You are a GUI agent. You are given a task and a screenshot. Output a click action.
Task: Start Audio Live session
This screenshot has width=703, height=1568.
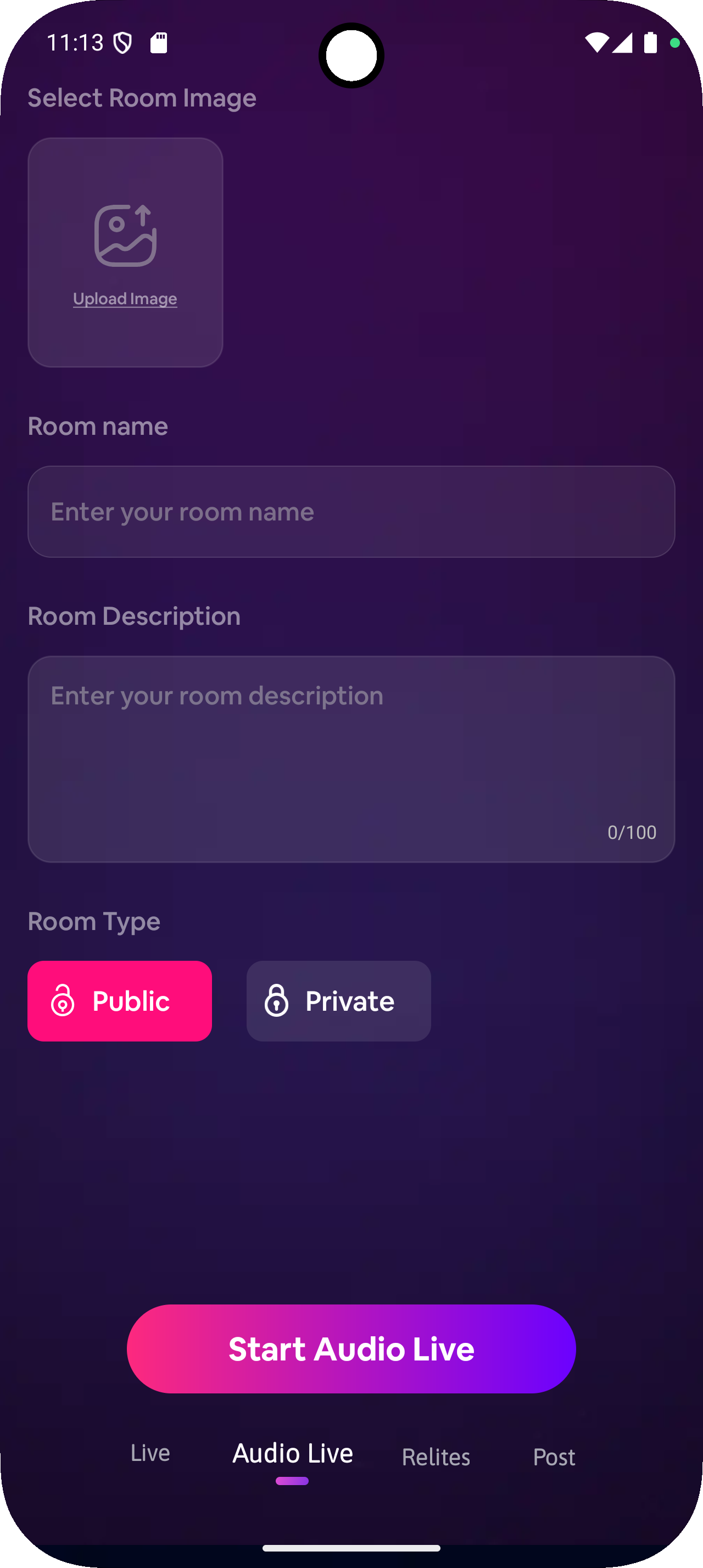click(351, 1349)
